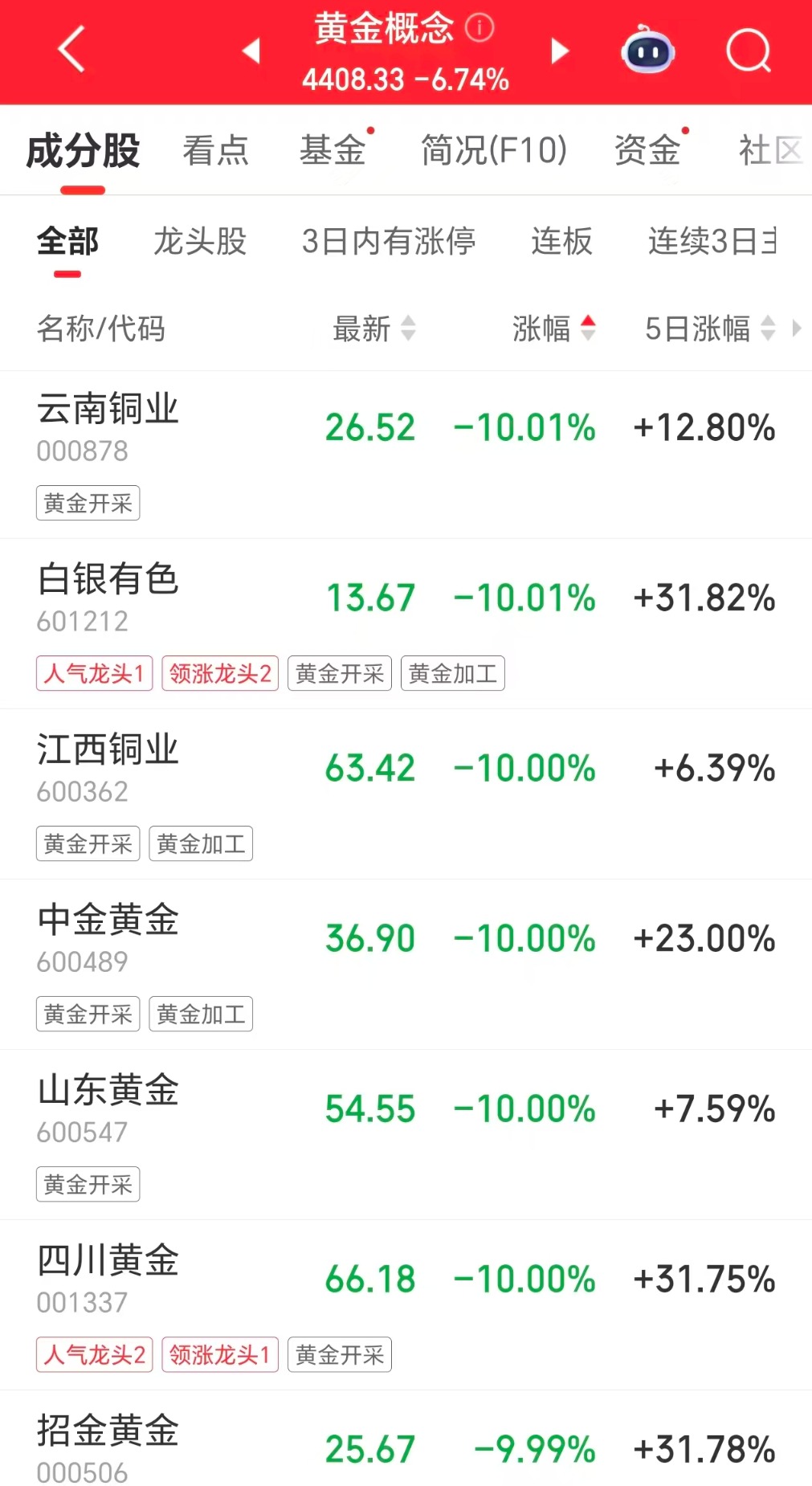Select the 3日内有涨停 filter
812x1486 pixels.
(389, 241)
